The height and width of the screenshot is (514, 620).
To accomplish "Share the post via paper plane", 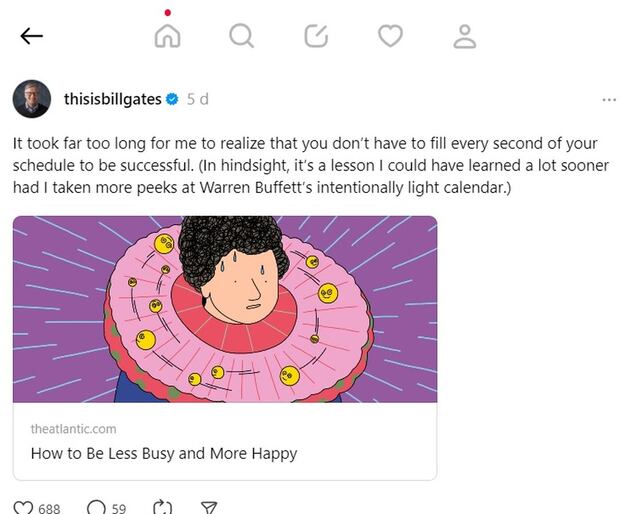I will pyautogui.click(x=209, y=507).
